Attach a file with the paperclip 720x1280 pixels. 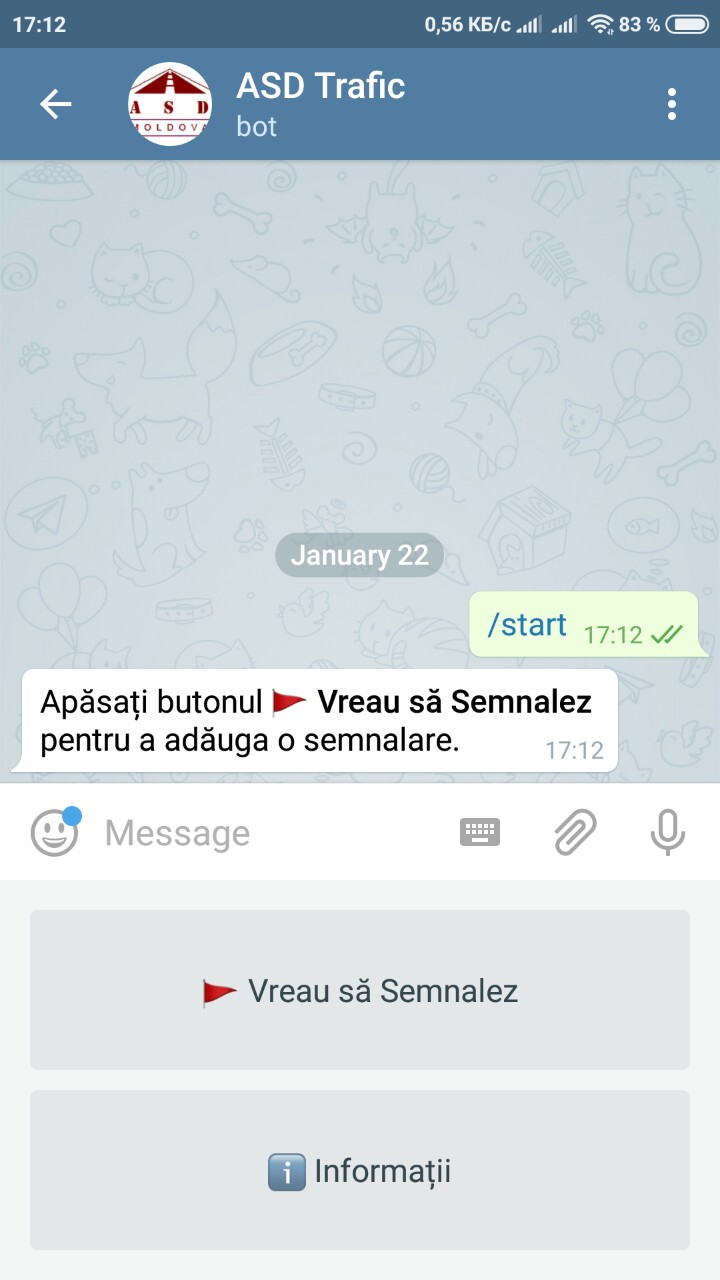point(575,832)
